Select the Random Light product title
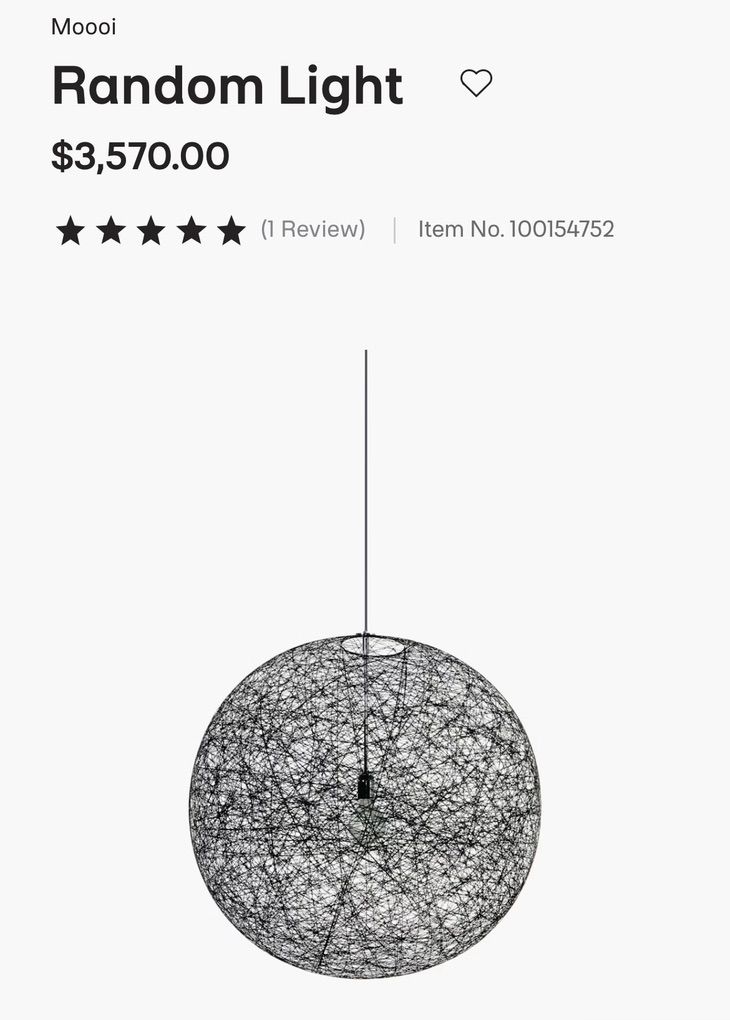This screenshot has height=1020, width=730. click(x=227, y=86)
